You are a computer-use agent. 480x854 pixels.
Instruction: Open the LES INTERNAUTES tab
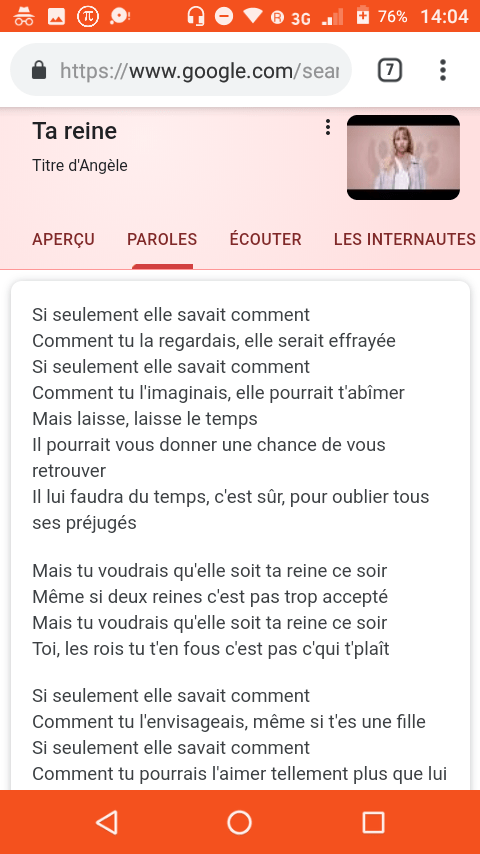point(405,239)
